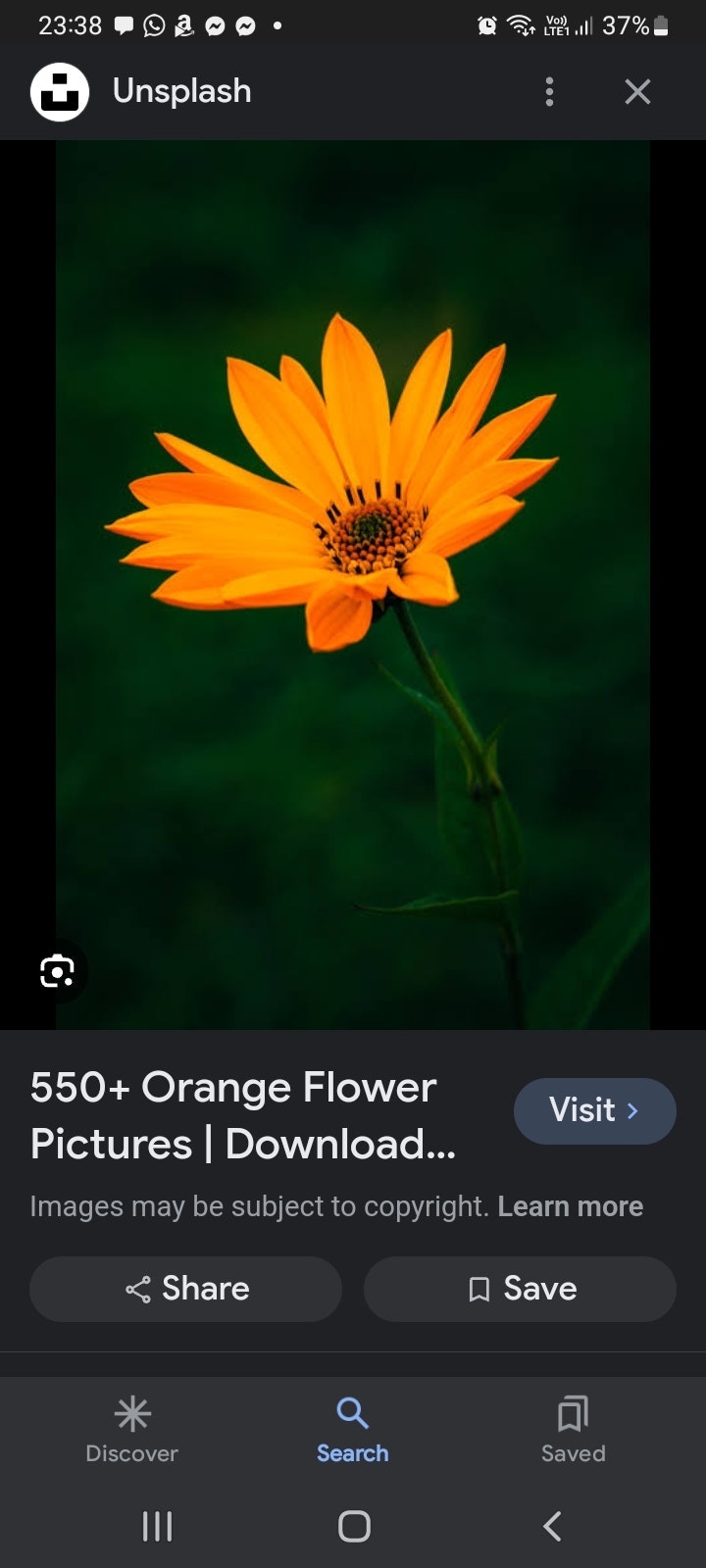The image size is (706, 1568).
Task: Search this image with Google Lens
Action: pyautogui.click(x=57, y=971)
